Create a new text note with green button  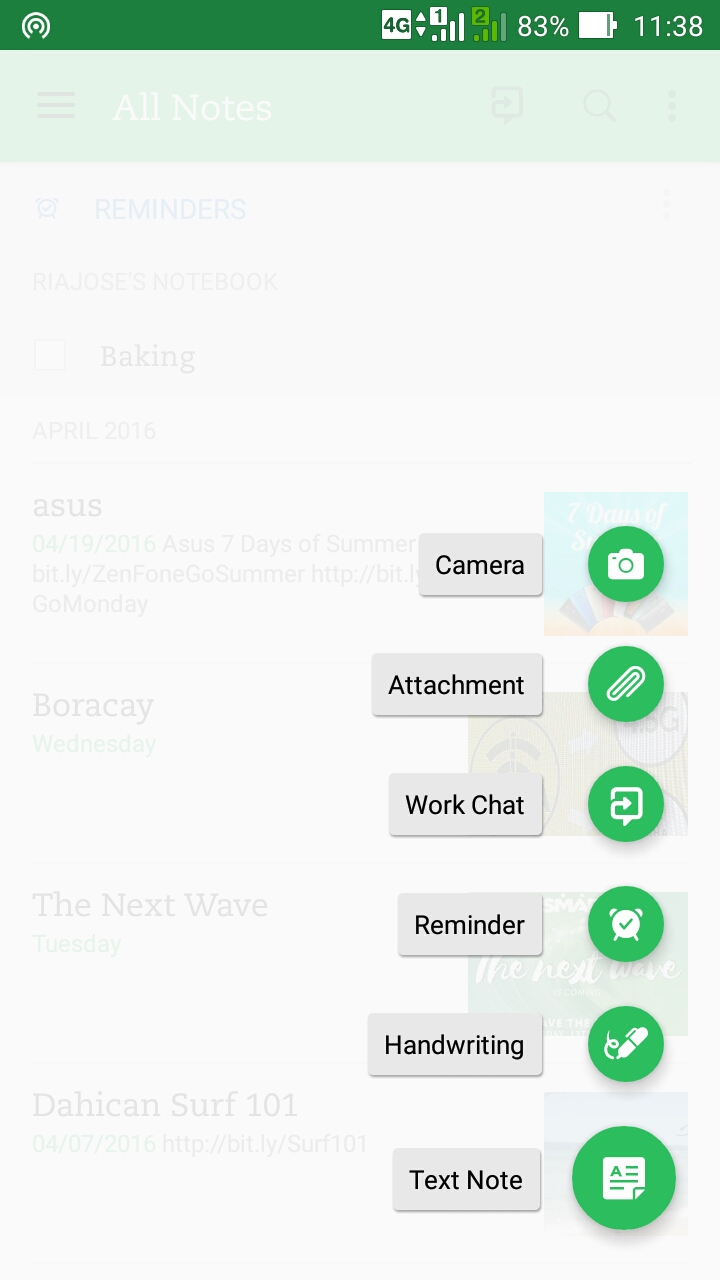pos(624,1178)
